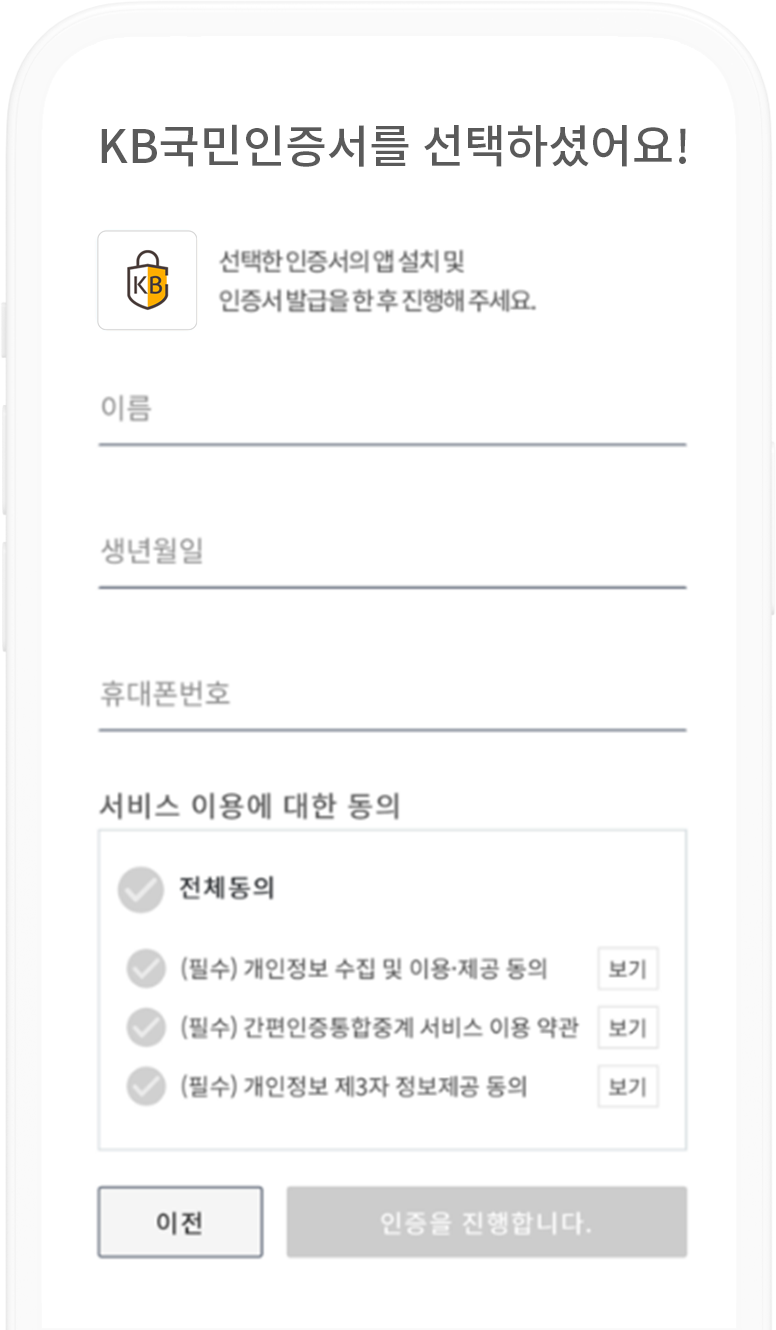Focus the 생년월일 birthdate field

coord(392,552)
